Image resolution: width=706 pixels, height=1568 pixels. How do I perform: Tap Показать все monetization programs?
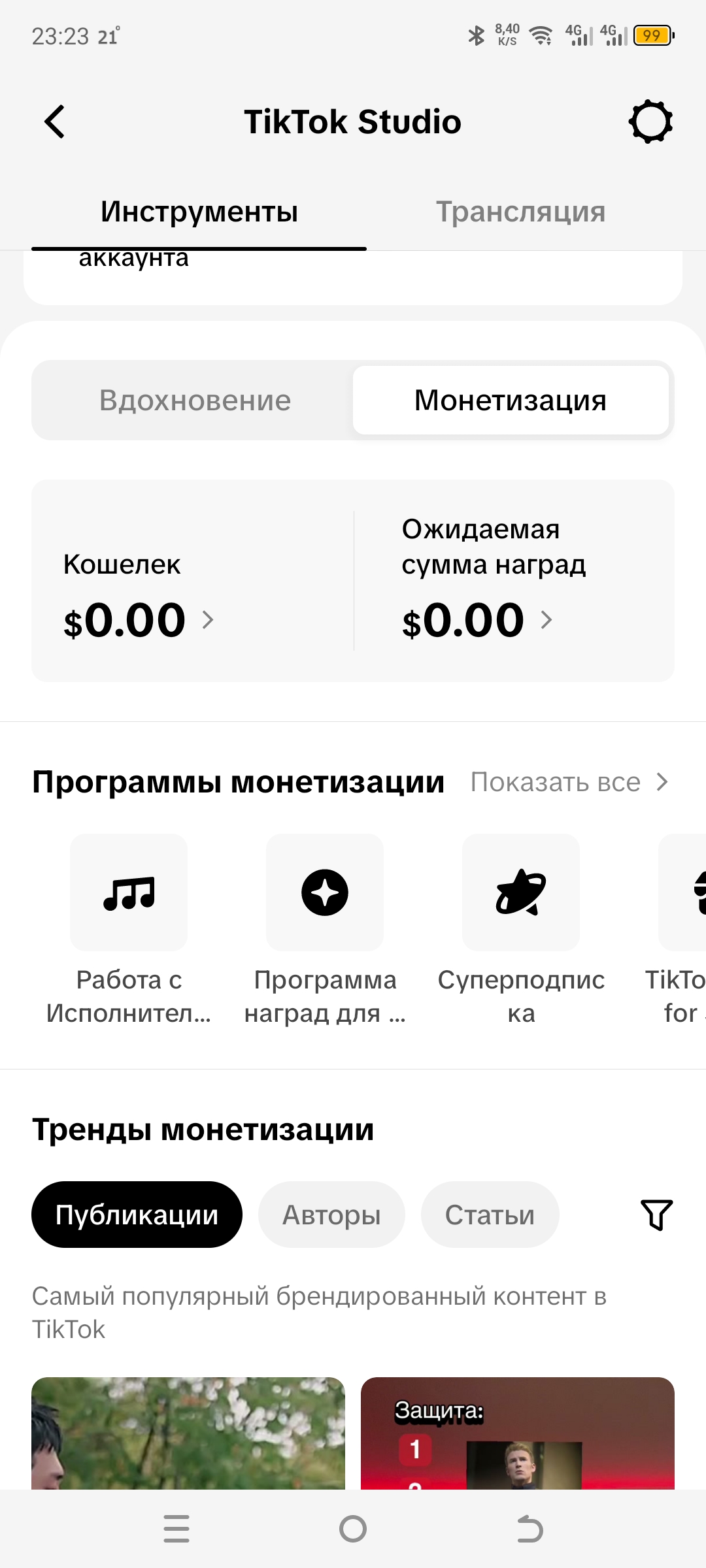click(569, 782)
